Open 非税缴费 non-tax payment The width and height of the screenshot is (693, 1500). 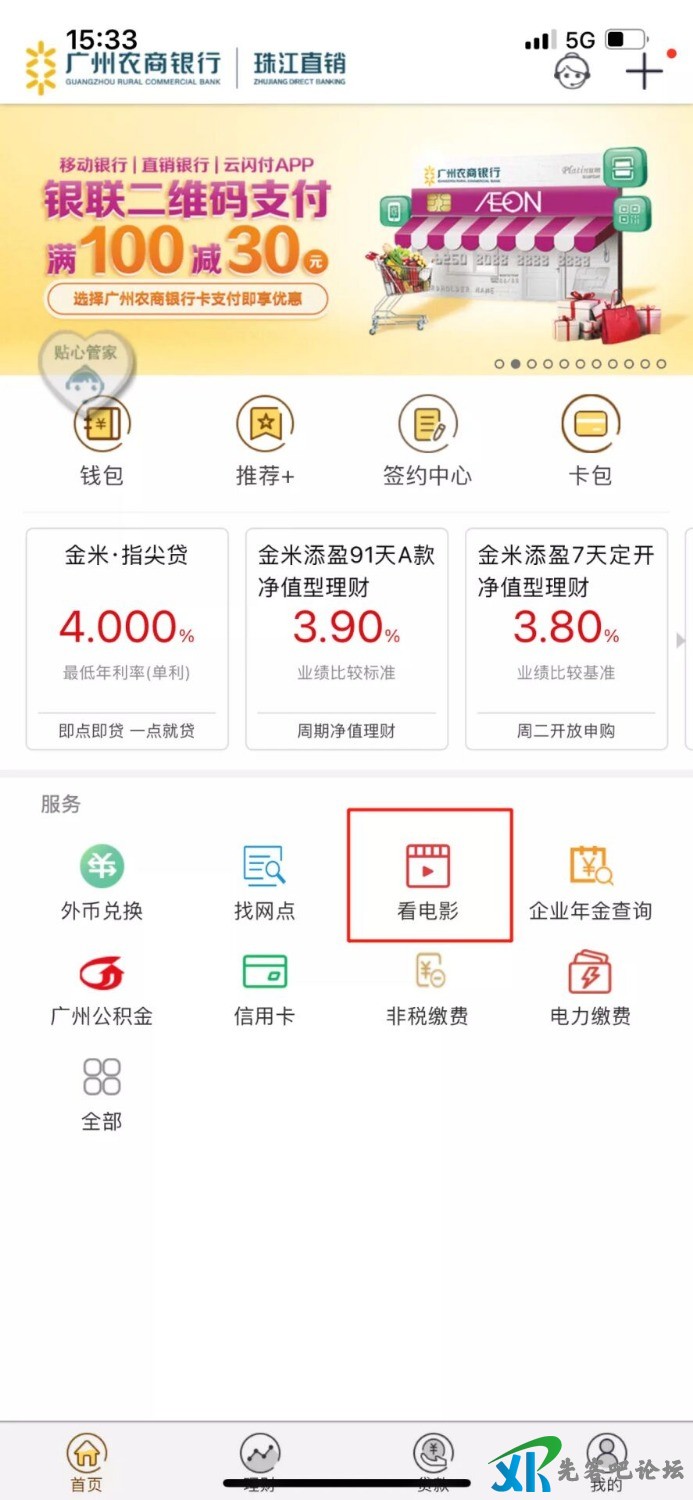click(428, 988)
